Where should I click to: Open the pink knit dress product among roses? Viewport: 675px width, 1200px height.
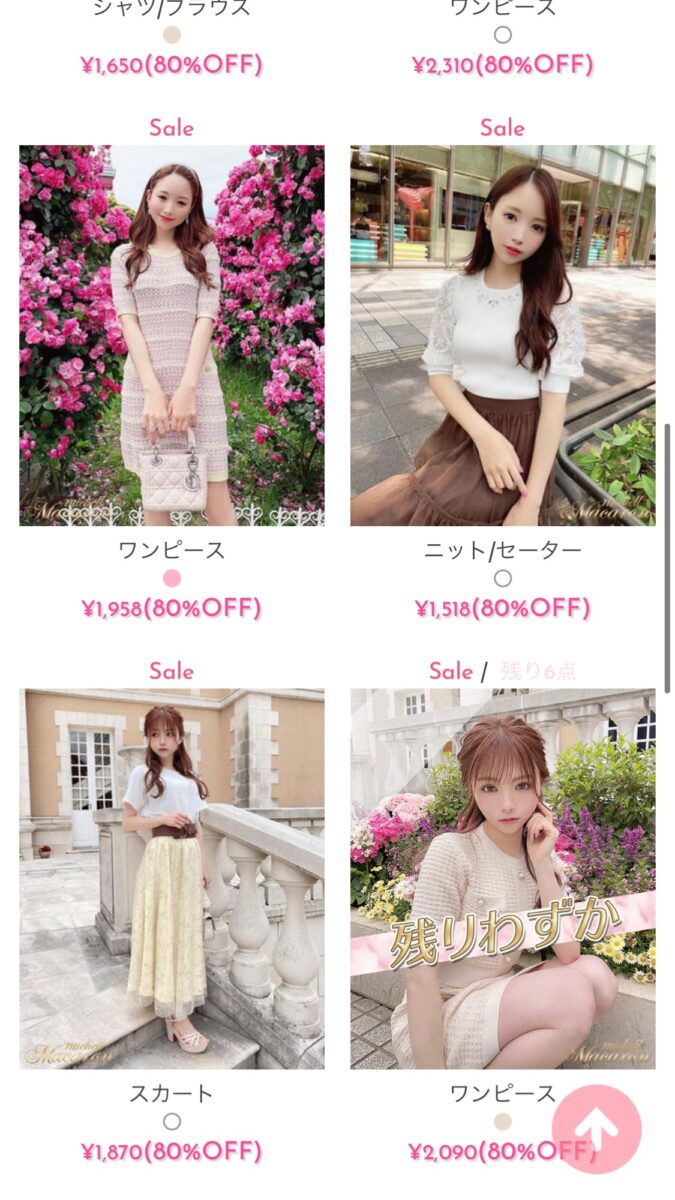pos(171,335)
